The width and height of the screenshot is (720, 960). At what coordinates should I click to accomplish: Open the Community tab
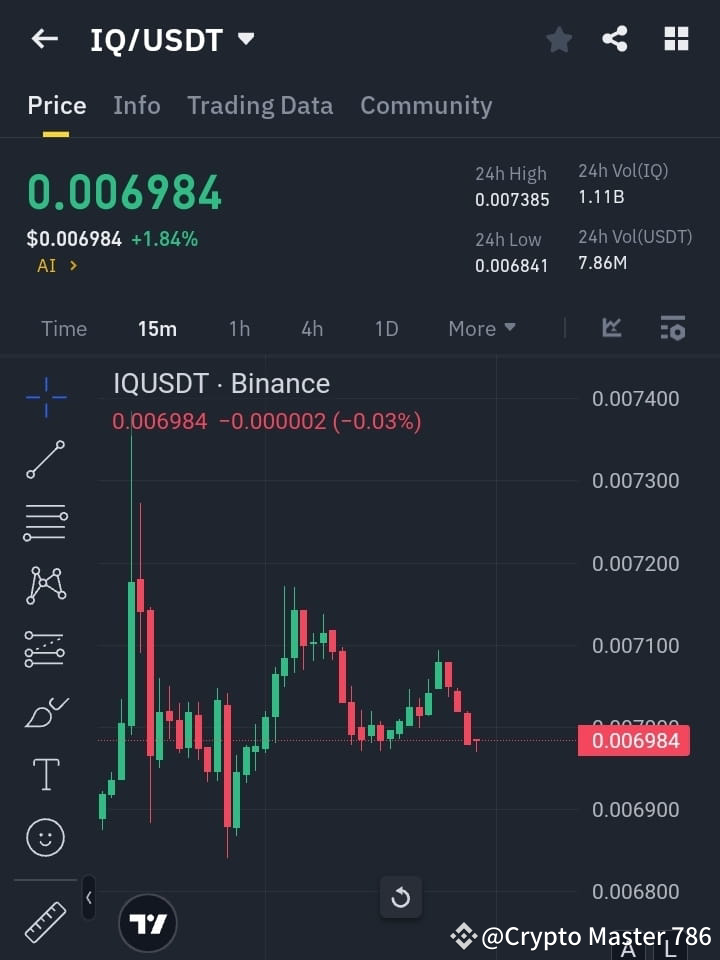point(426,105)
